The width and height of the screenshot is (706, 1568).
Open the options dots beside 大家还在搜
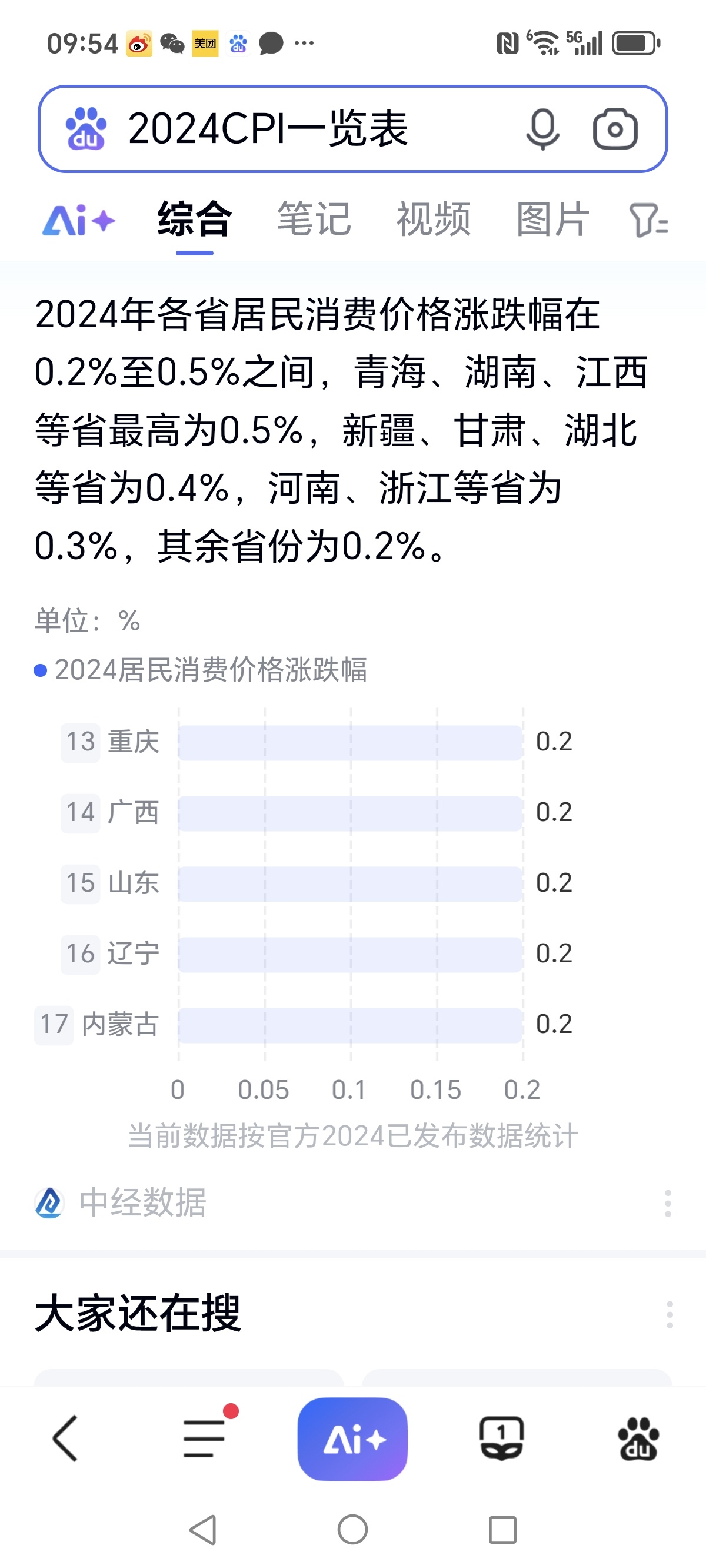click(670, 1315)
